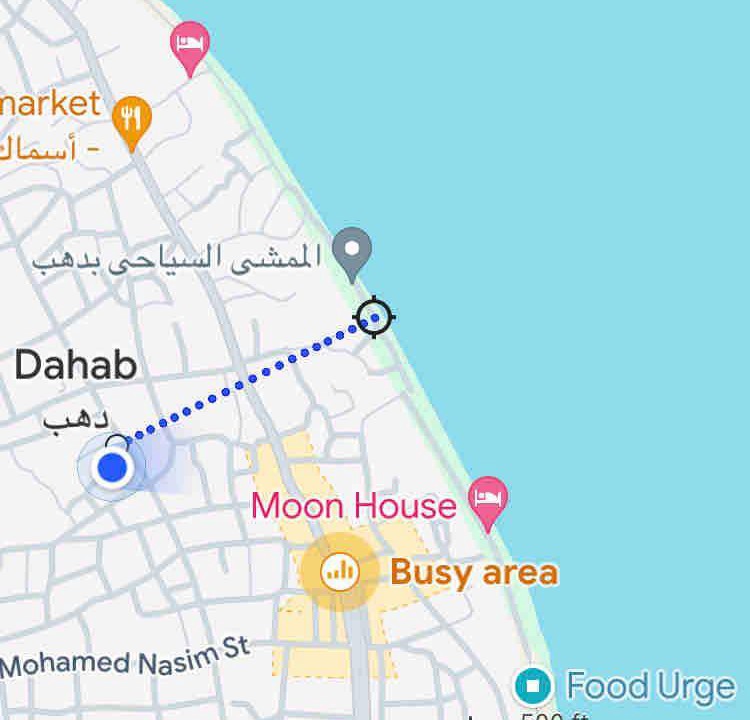Tap the Busy area indicator icon
This screenshot has height=720, width=750.
pos(340,572)
